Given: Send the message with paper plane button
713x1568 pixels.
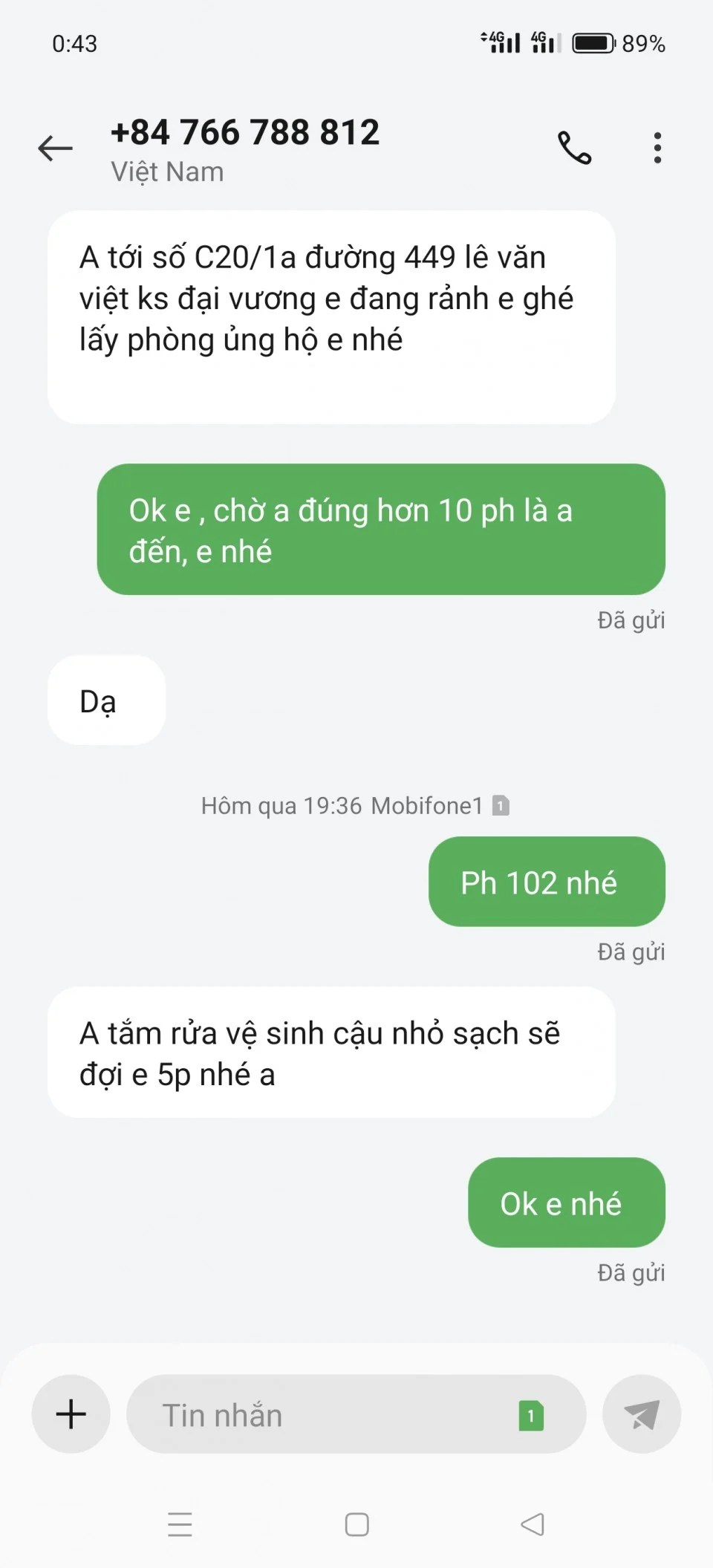Looking at the screenshot, I should [642, 1414].
